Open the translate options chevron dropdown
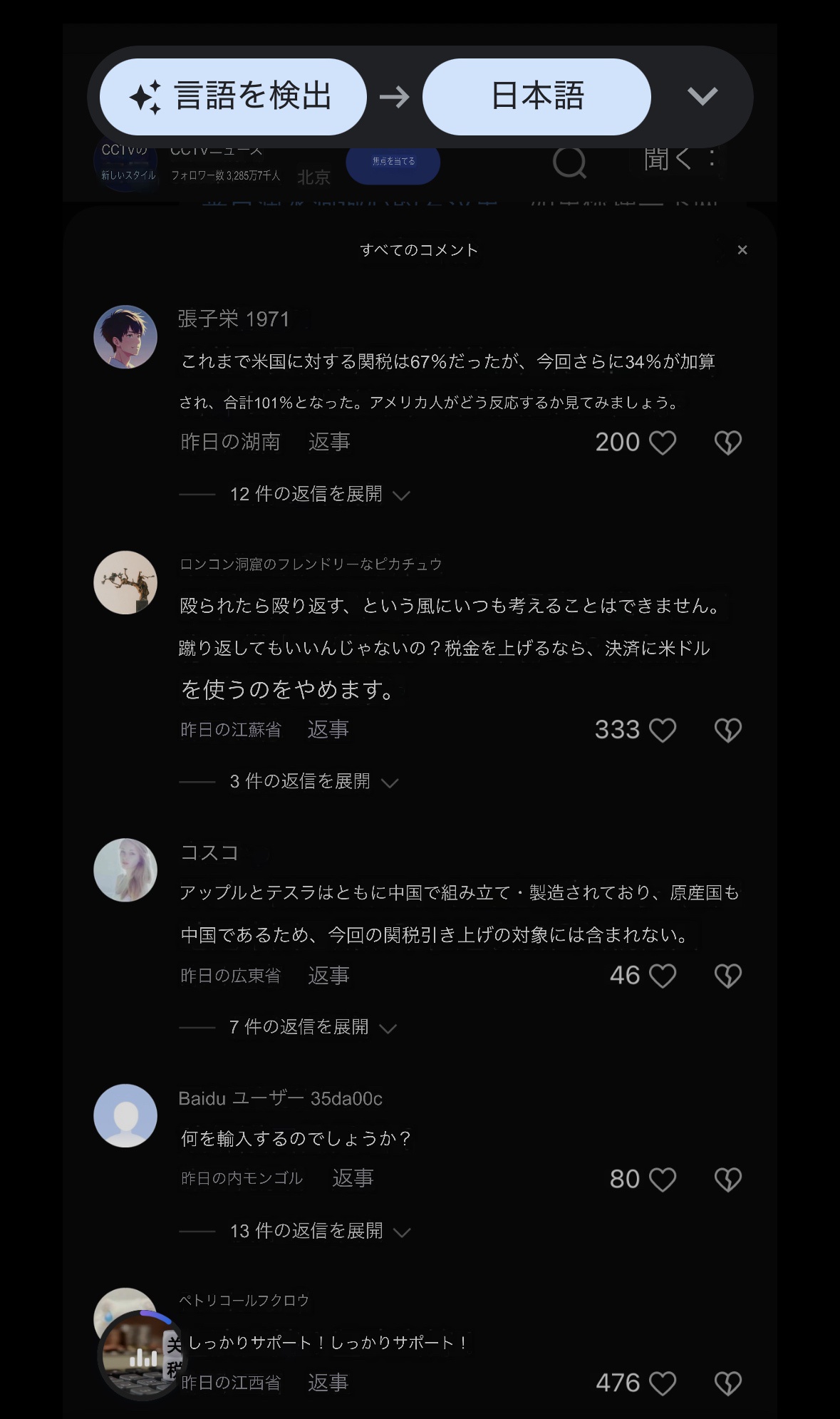Image resolution: width=840 pixels, height=1419 pixels. tap(702, 96)
